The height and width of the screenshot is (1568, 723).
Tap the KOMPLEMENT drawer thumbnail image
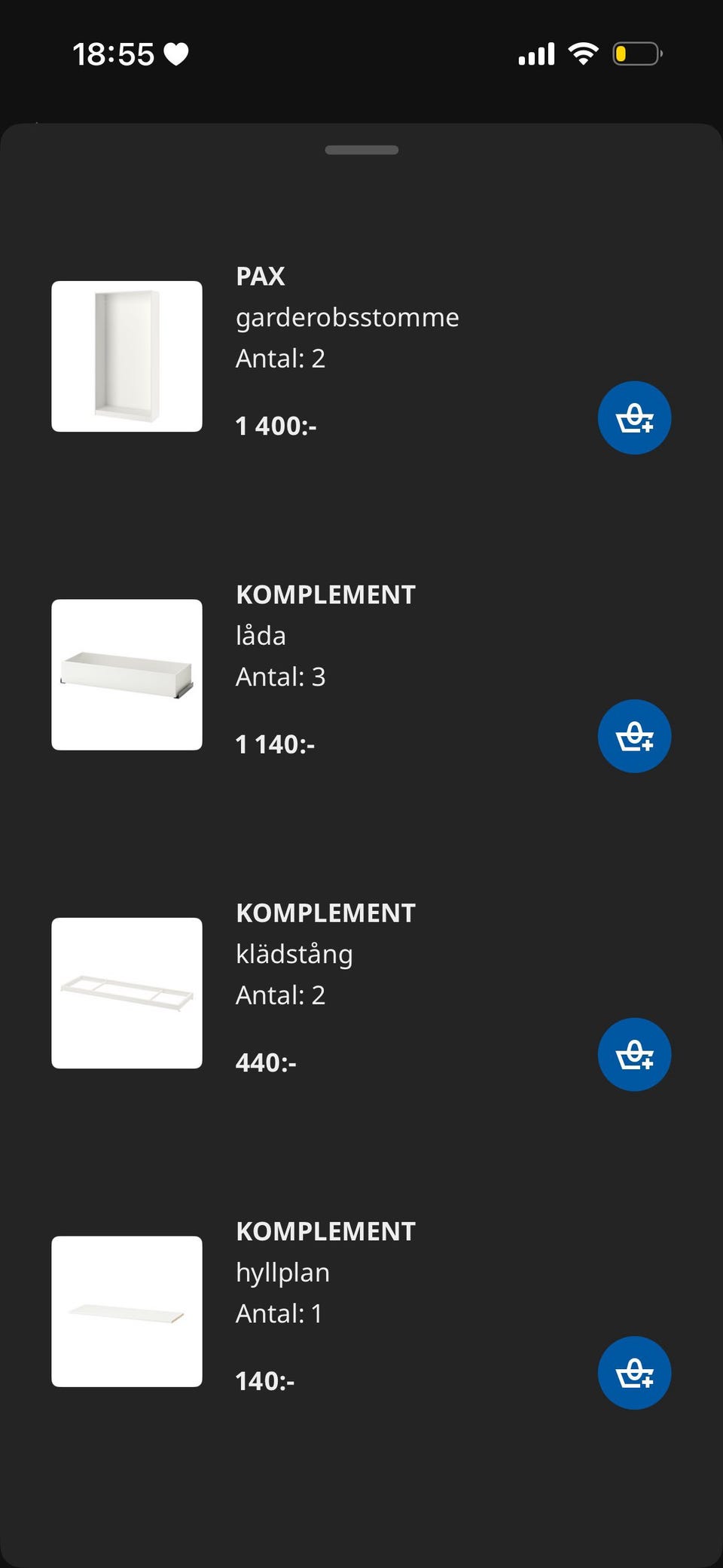[127, 674]
